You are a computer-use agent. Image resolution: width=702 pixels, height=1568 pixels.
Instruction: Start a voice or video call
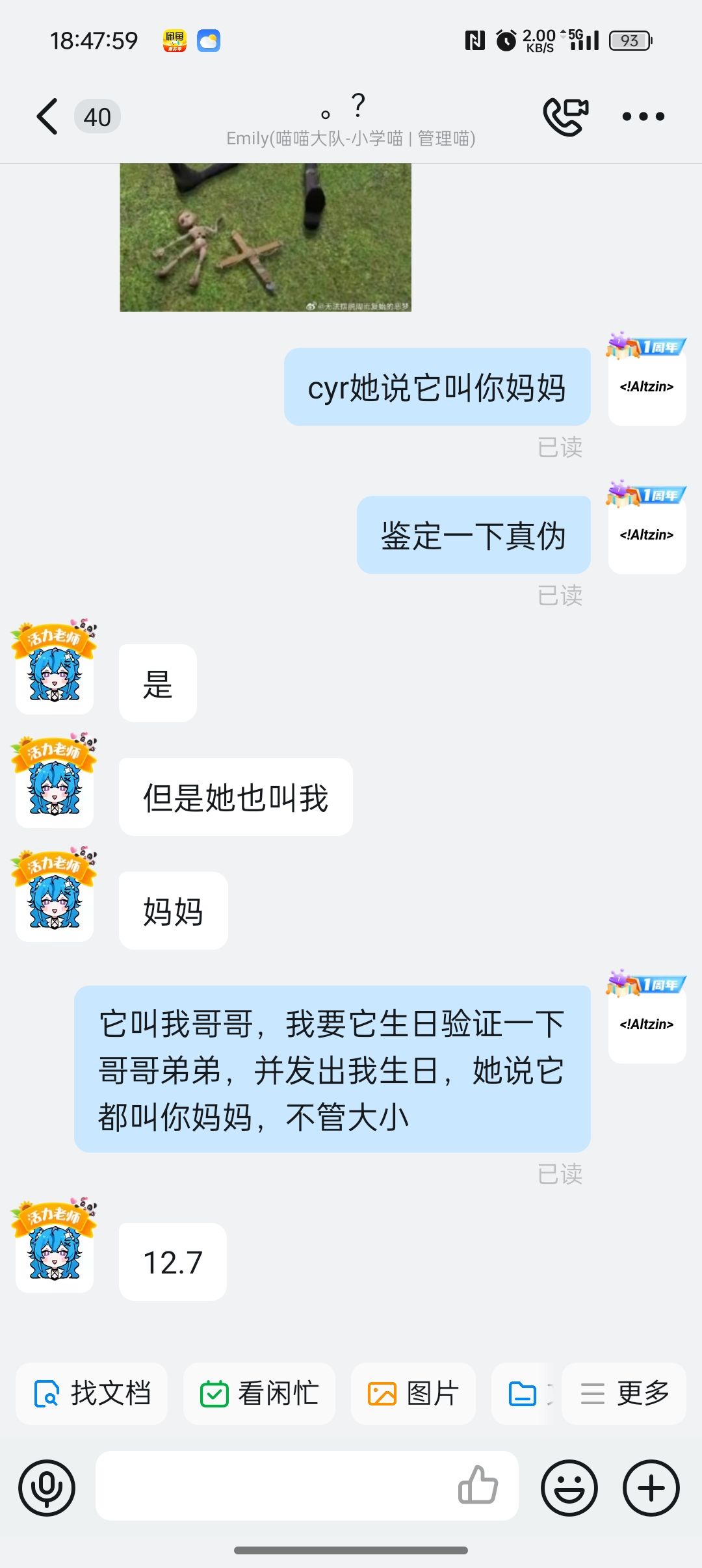565,117
